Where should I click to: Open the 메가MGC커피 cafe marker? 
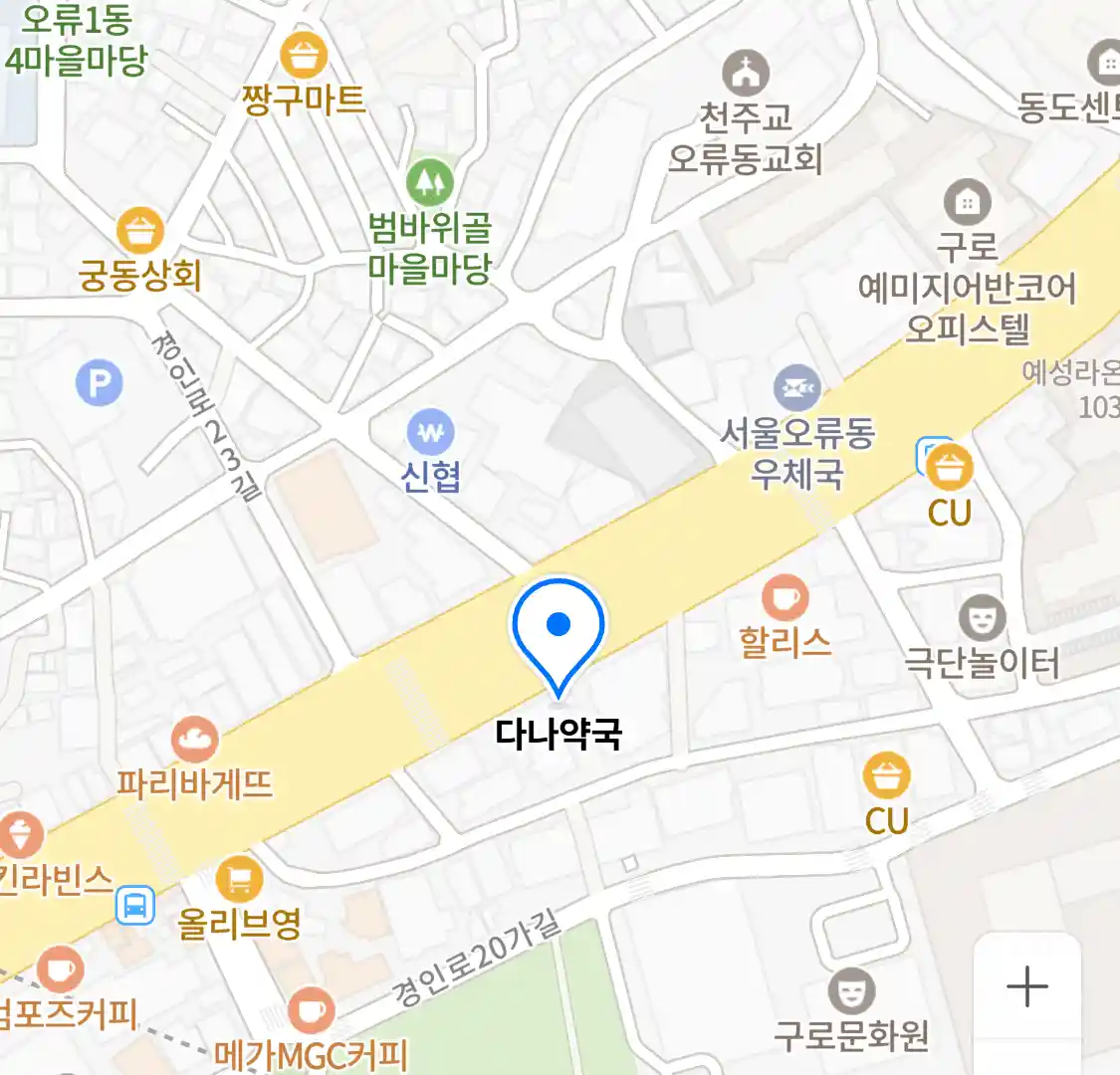[311, 1012]
